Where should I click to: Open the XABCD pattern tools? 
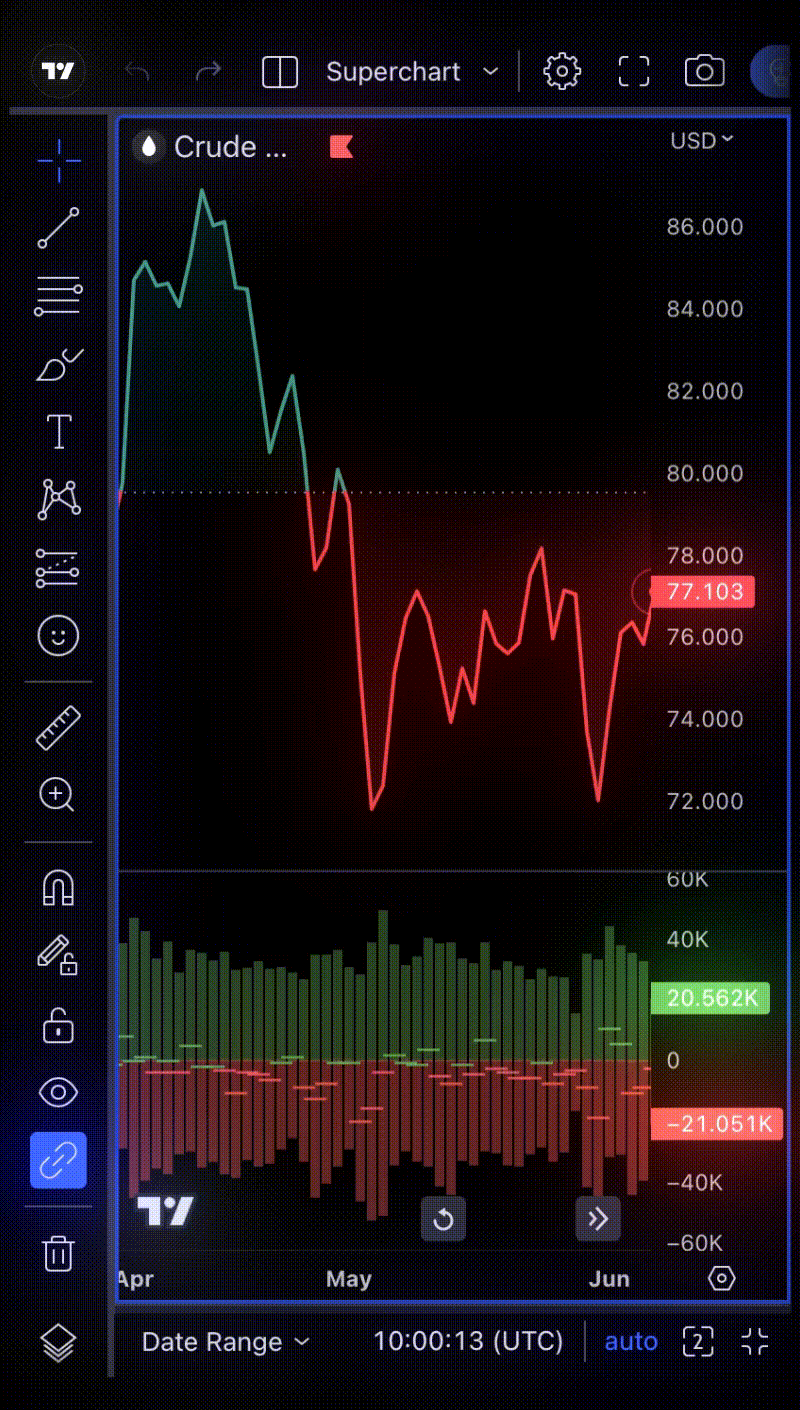click(57, 500)
